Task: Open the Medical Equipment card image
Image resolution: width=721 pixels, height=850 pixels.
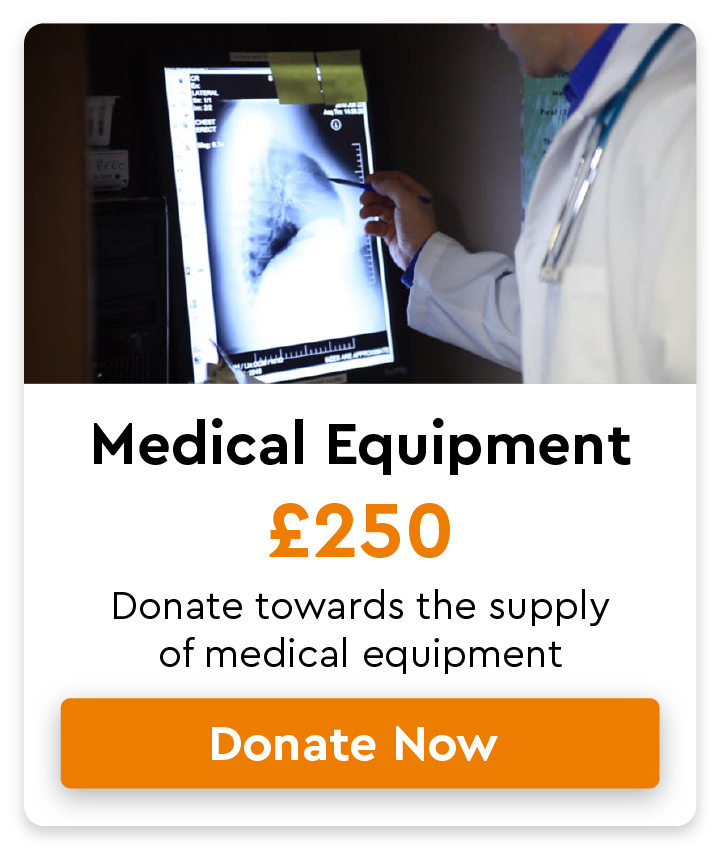Action: coord(360,205)
